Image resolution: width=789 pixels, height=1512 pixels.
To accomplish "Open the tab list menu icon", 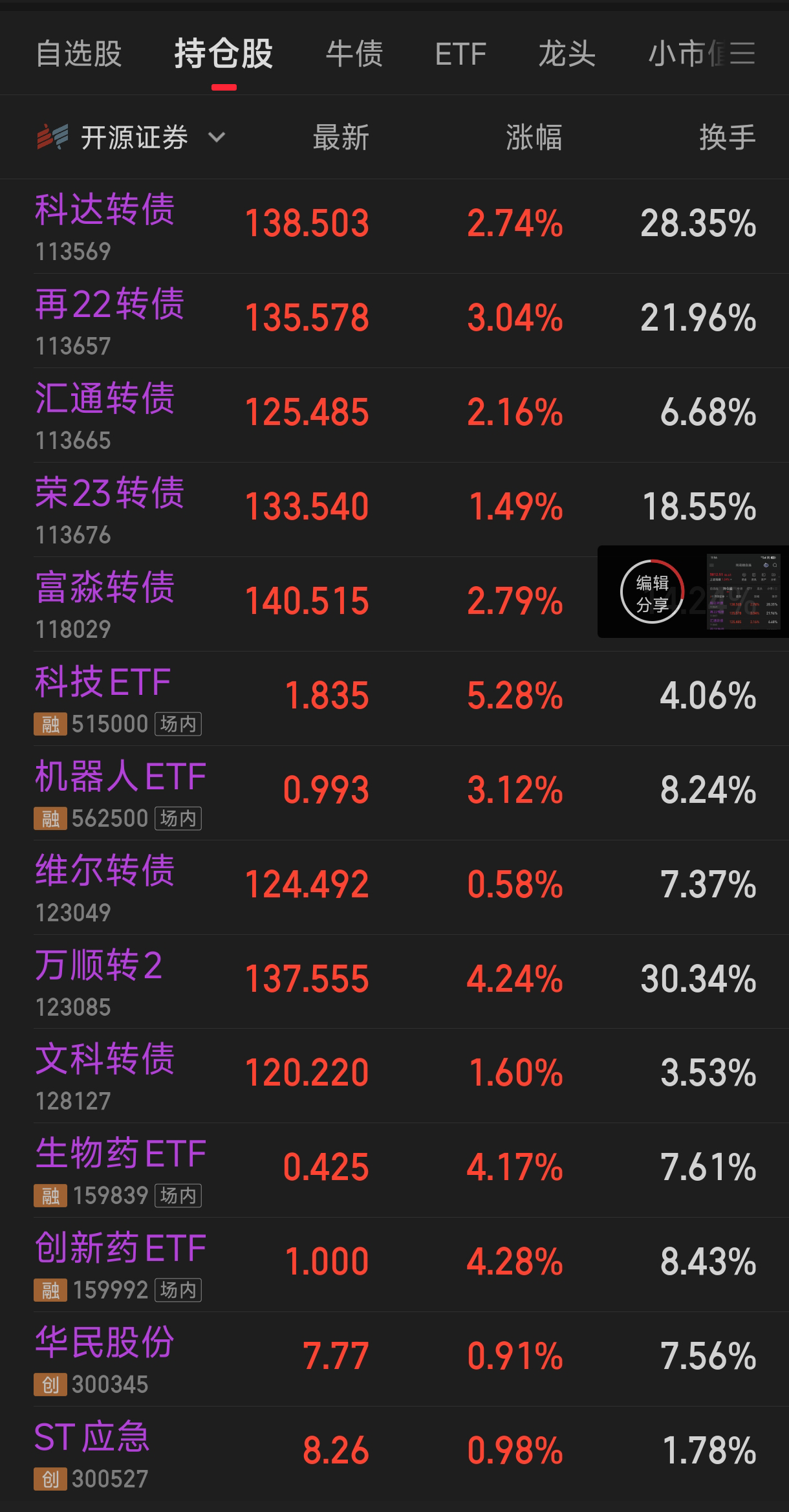I will (742, 54).
